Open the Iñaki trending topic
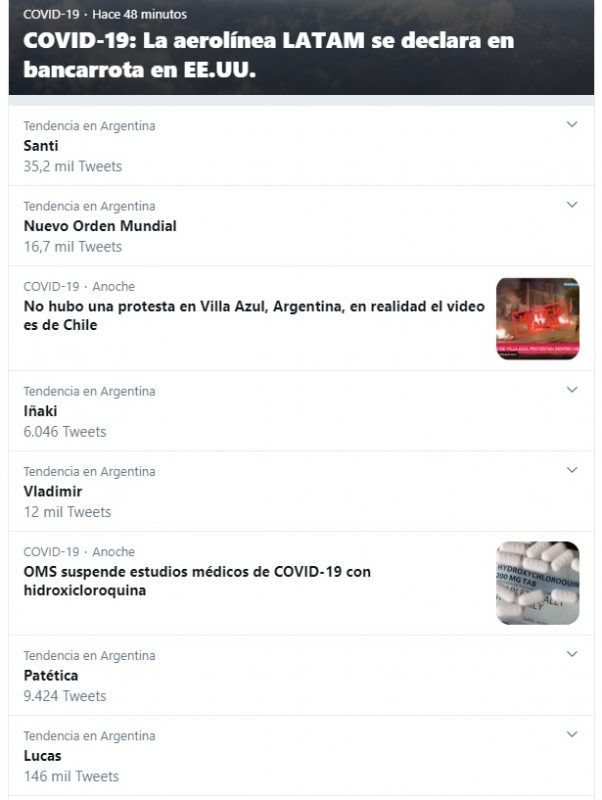The image size is (602, 800). (41, 411)
